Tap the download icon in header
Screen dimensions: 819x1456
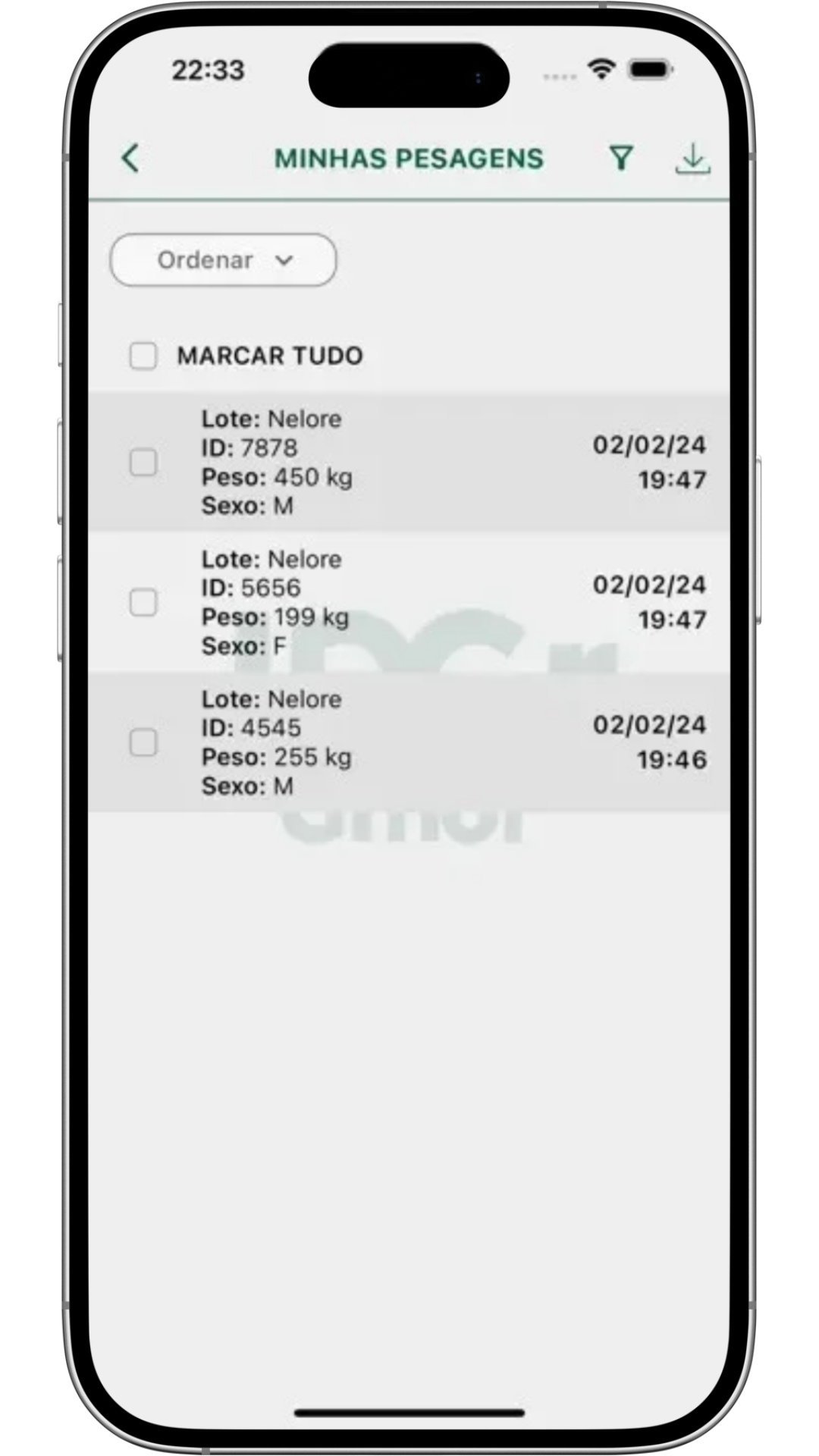(x=692, y=158)
